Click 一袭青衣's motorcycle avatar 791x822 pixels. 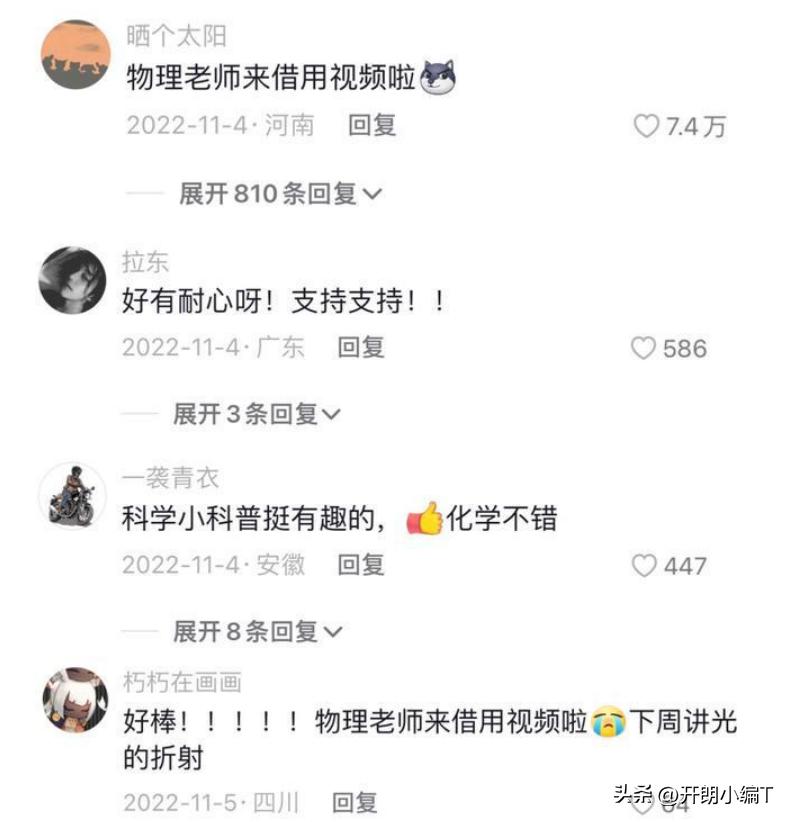pyautogui.click(x=71, y=494)
